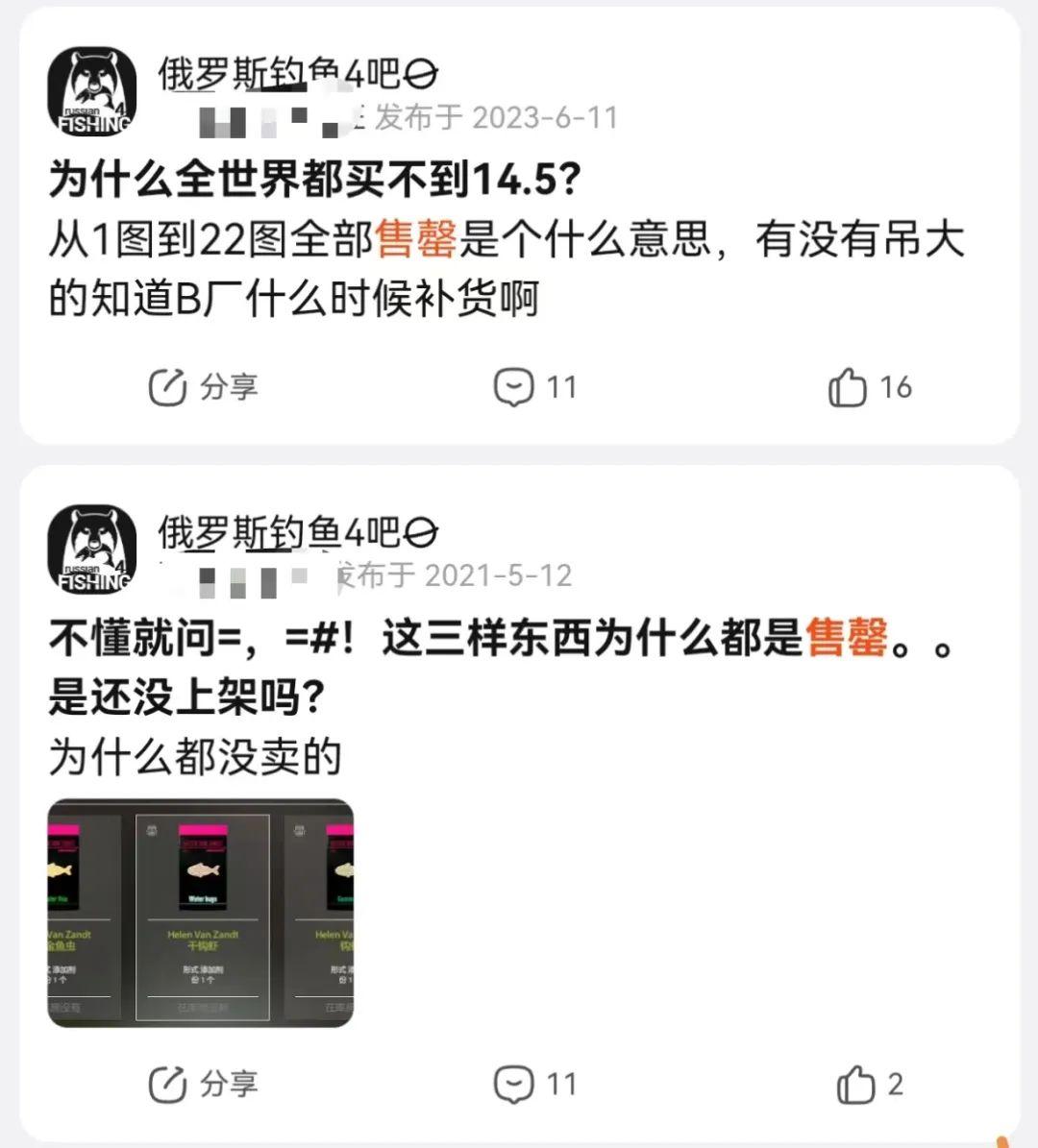Share the 不懂就问 post

[203, 1085]
